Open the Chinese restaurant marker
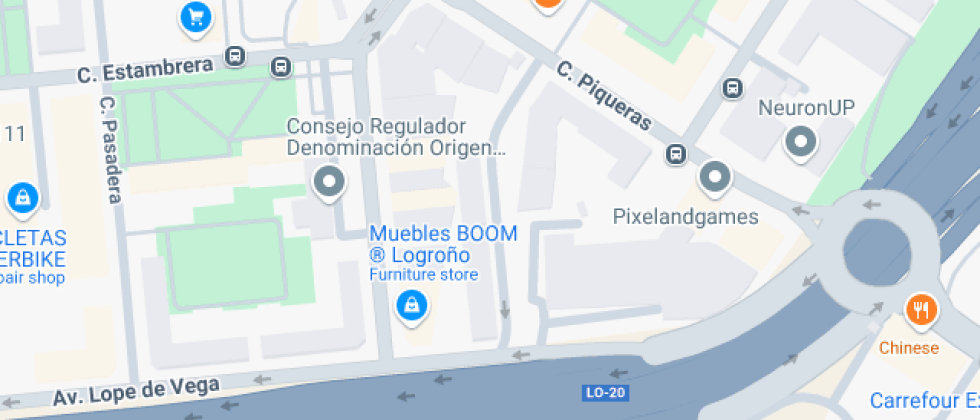The height and width of the screenshot is (420, 980). (x=920, y=311)
